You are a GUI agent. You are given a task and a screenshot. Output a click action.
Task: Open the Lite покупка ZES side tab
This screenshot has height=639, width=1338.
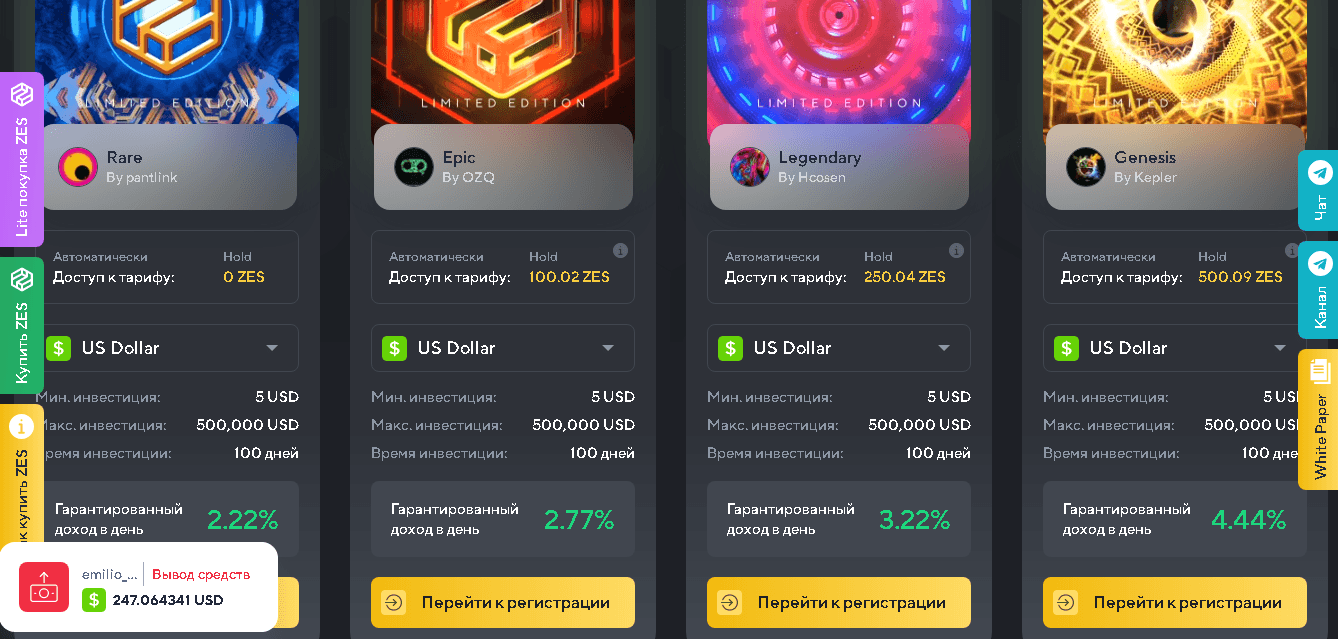(21, 160)
